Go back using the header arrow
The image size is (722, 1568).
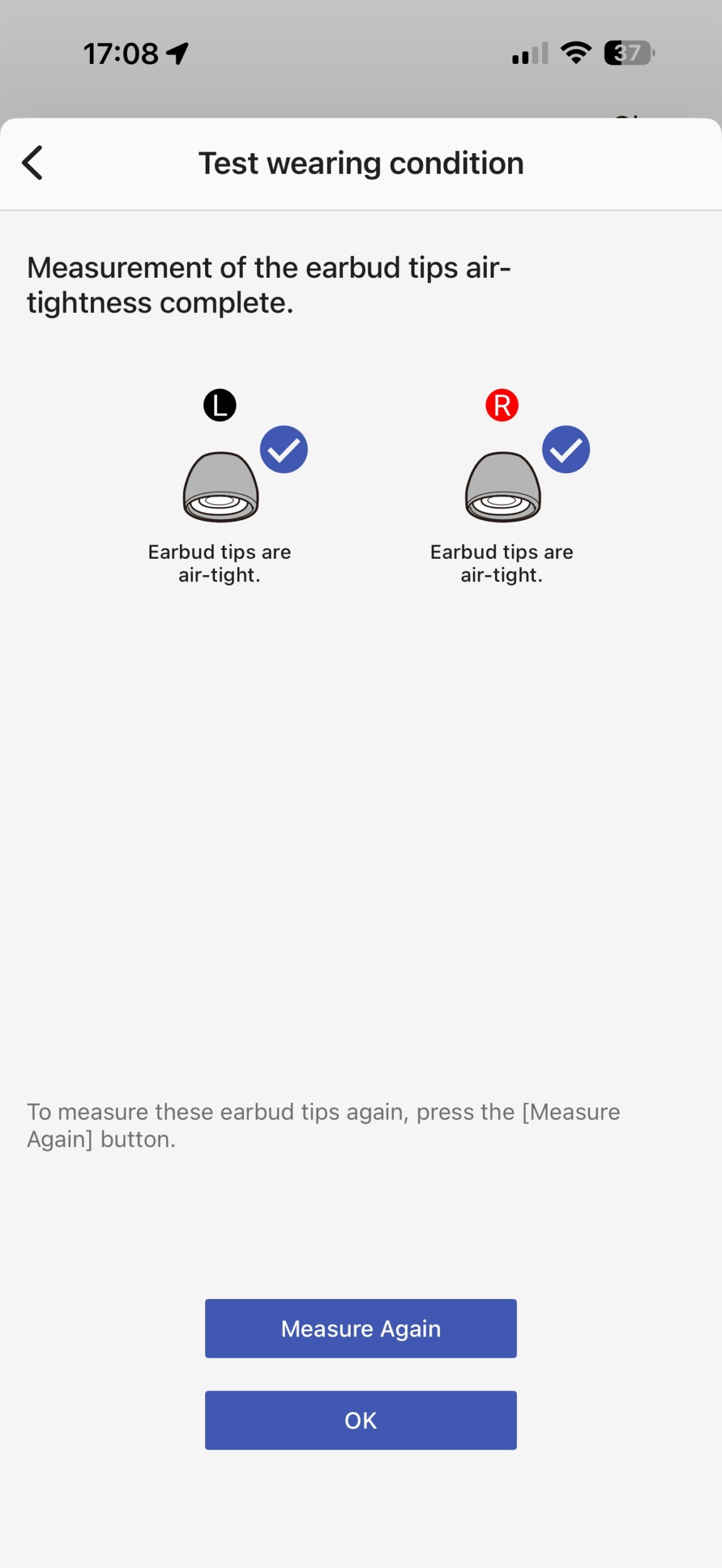point(33,163)
